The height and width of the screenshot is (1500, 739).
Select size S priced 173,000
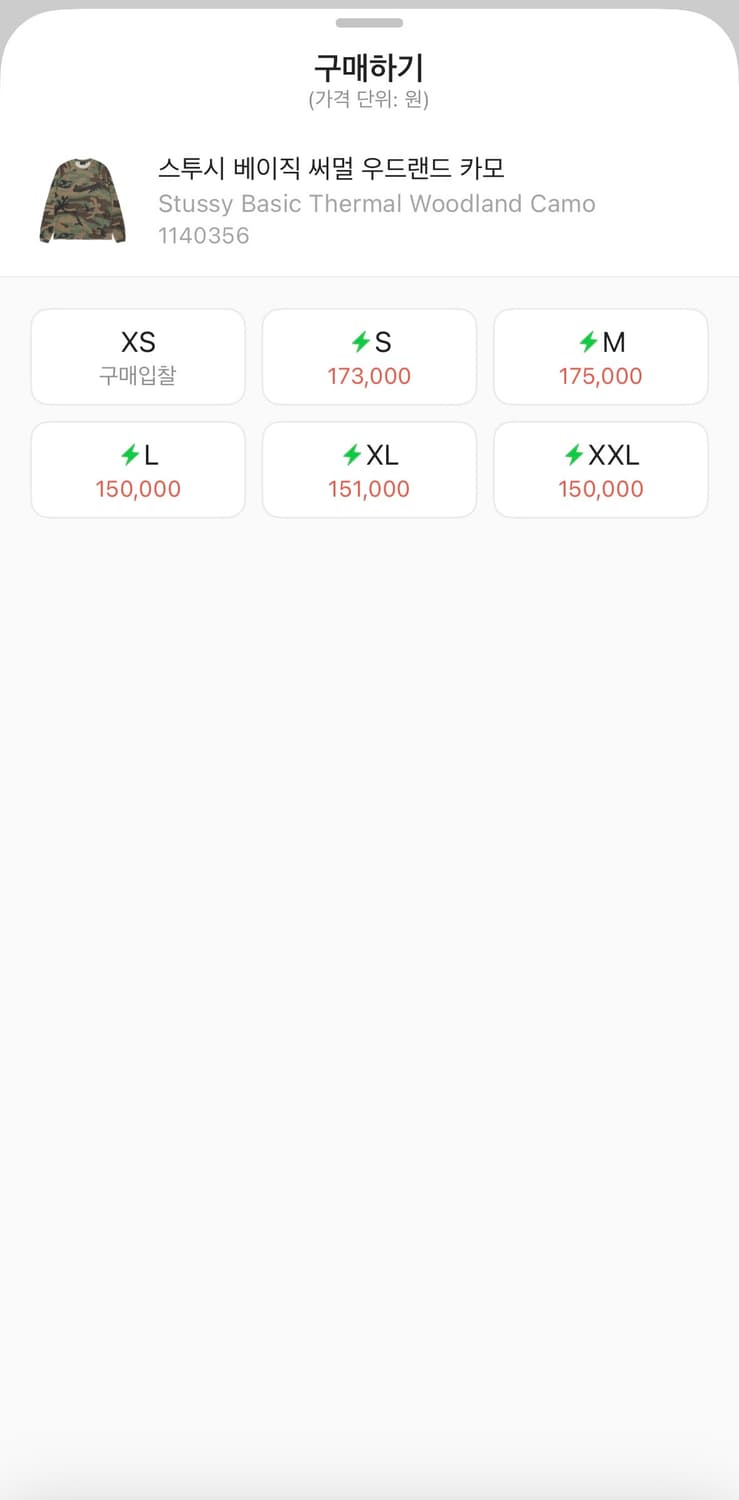(x=369, y=356)
